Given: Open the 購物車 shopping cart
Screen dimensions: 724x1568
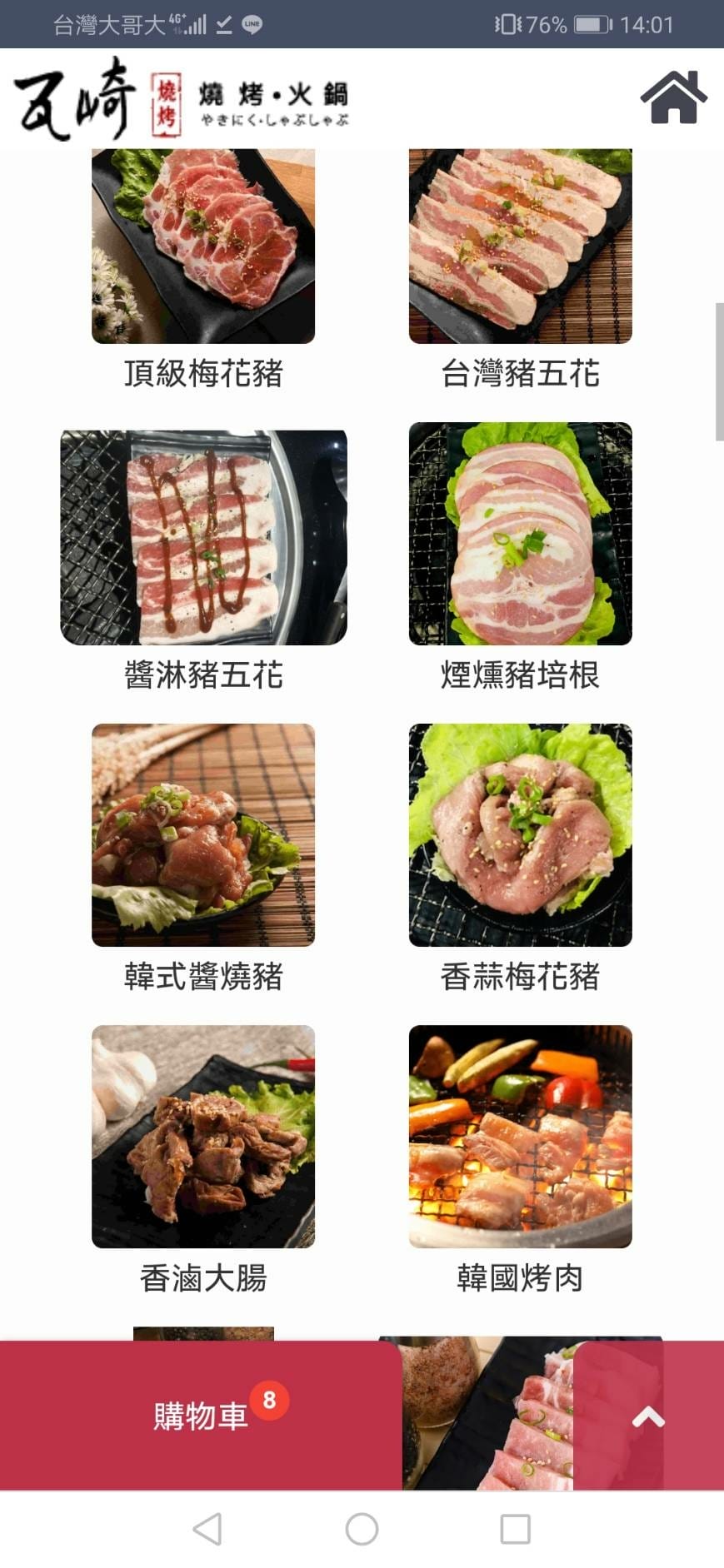Looking at the screenshot, I should 201,1415.
